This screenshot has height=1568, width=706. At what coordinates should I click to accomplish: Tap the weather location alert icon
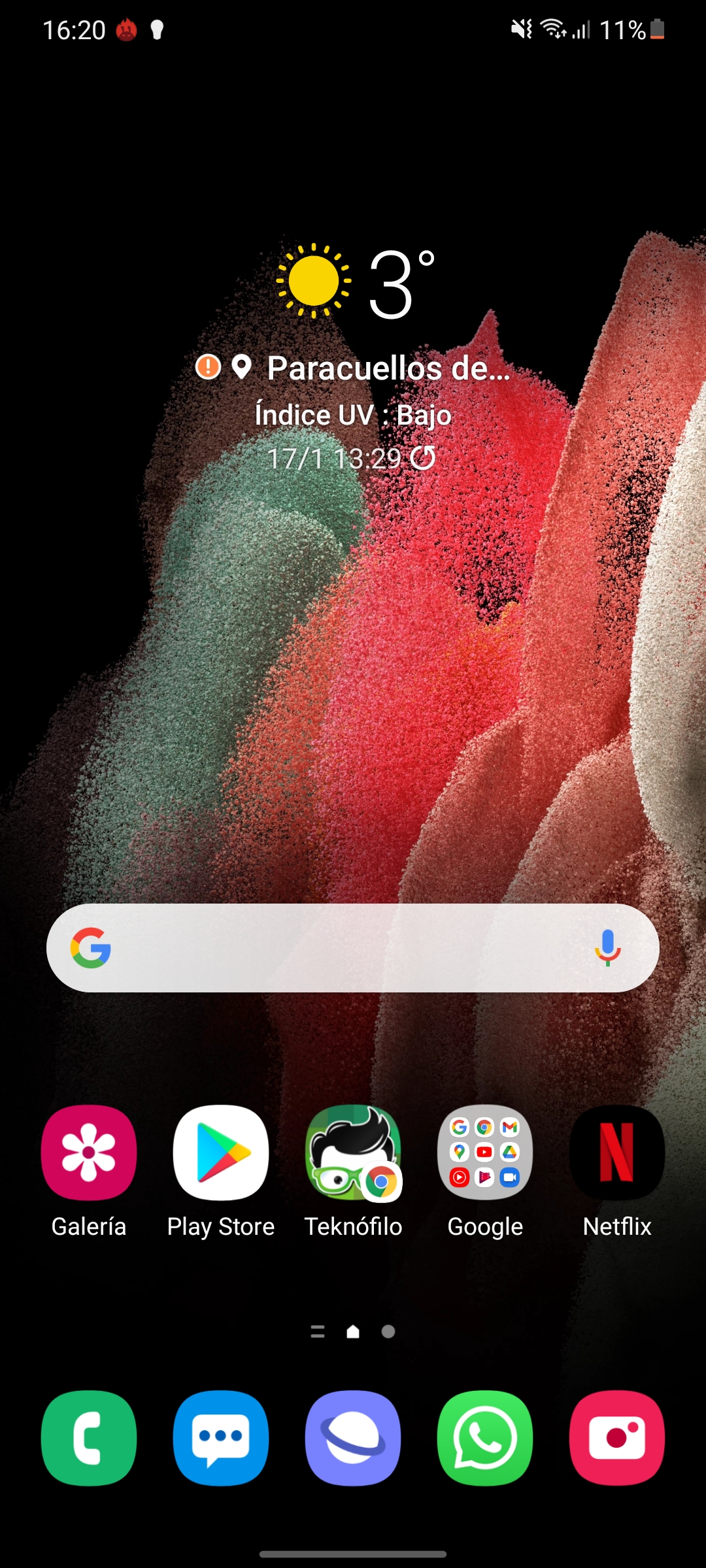208,367
